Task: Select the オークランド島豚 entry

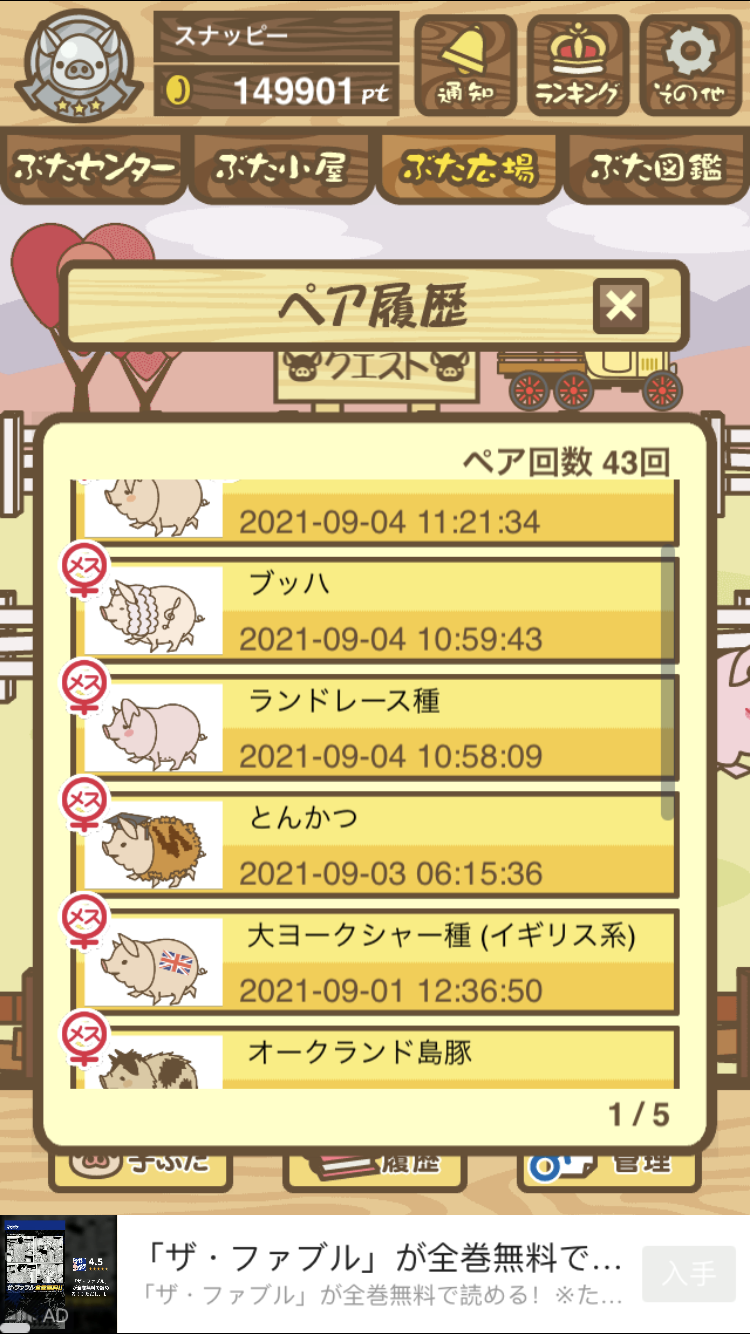Action: 375,1057
